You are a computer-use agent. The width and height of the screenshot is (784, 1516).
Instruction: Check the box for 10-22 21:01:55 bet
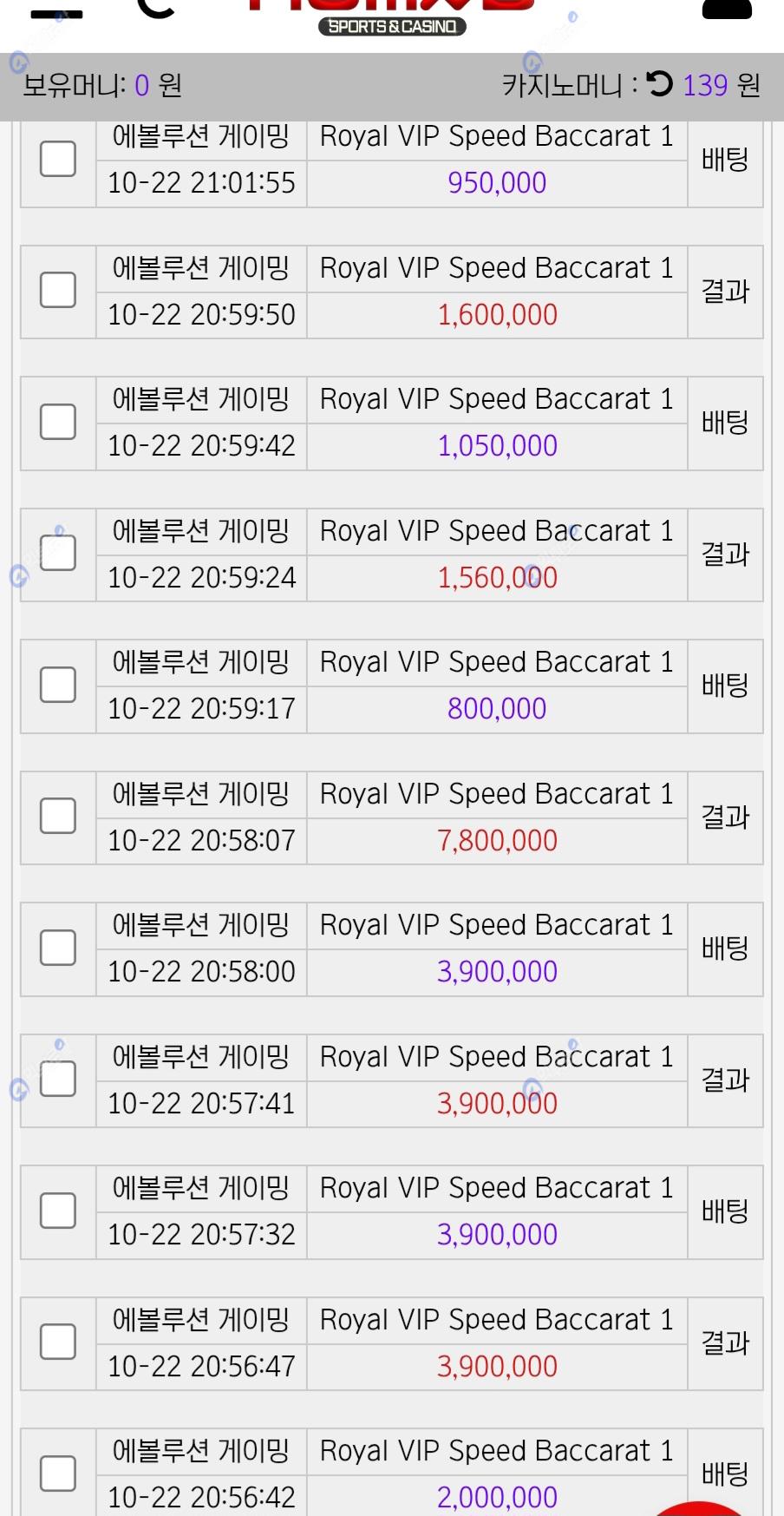(58, 159)
